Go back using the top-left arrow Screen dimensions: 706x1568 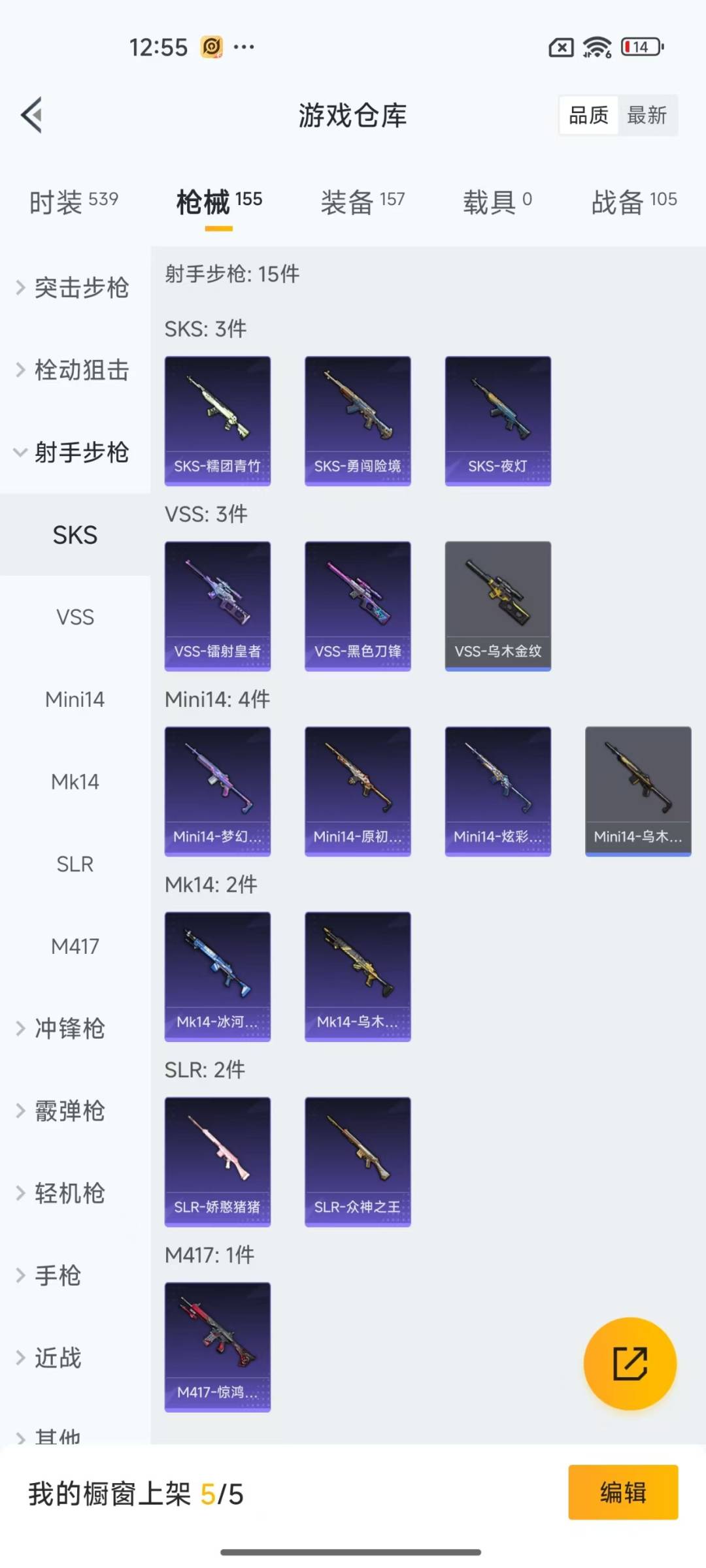[31, 115]
